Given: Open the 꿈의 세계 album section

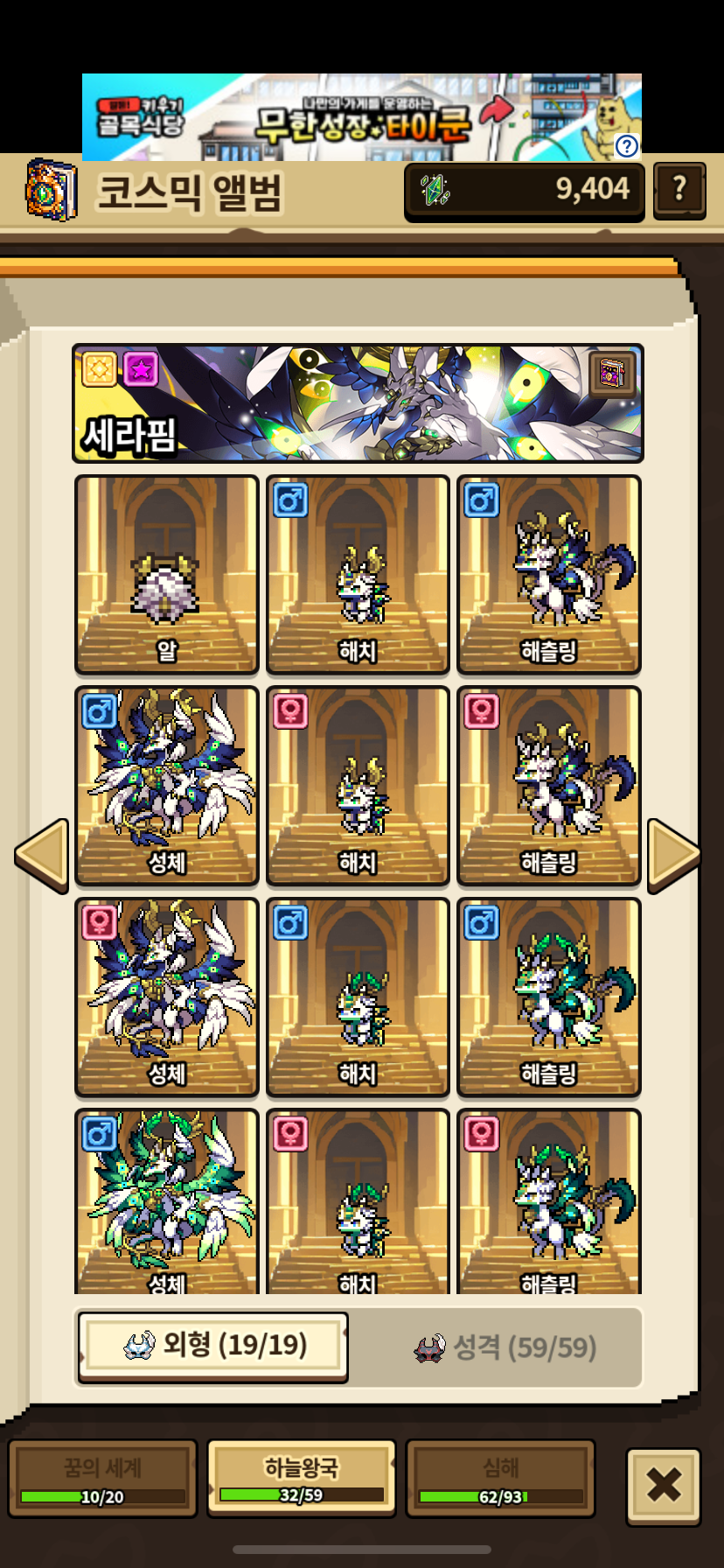Looking at the screenshot, I should pyautogui.click(x=102, y=1478).
